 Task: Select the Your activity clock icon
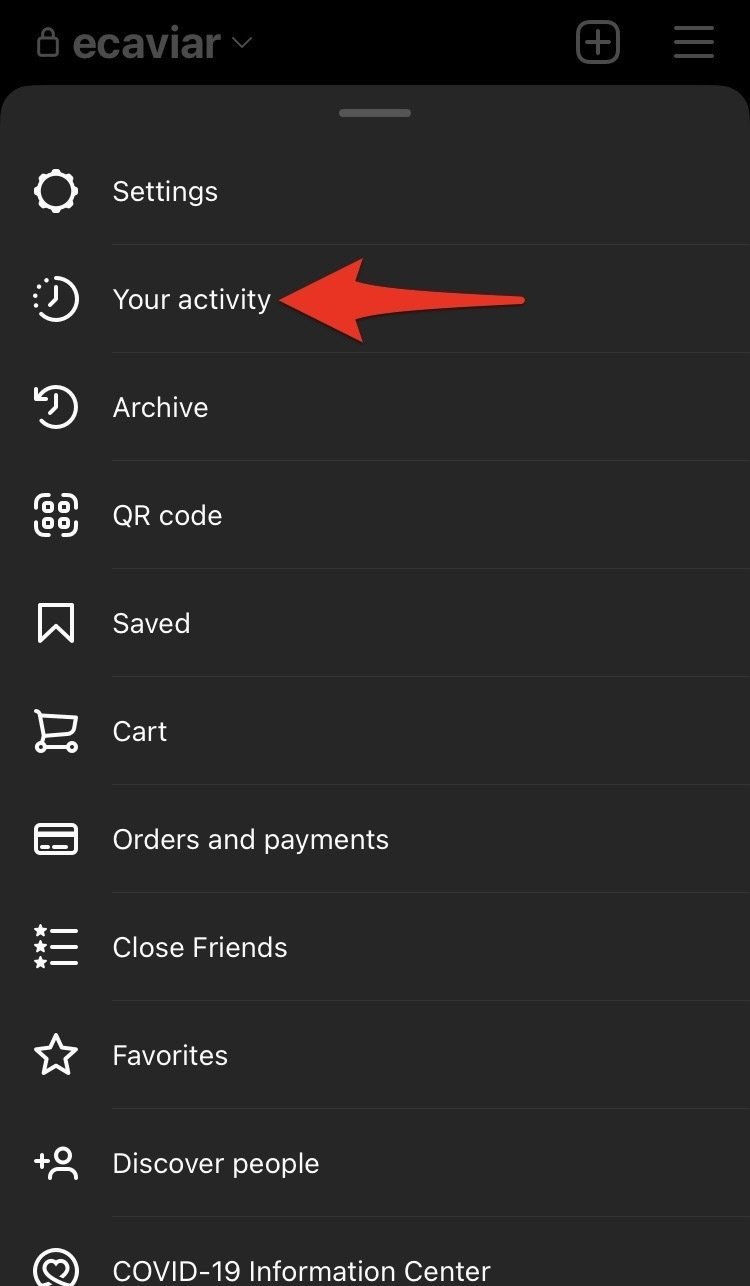tap(55, 299)
